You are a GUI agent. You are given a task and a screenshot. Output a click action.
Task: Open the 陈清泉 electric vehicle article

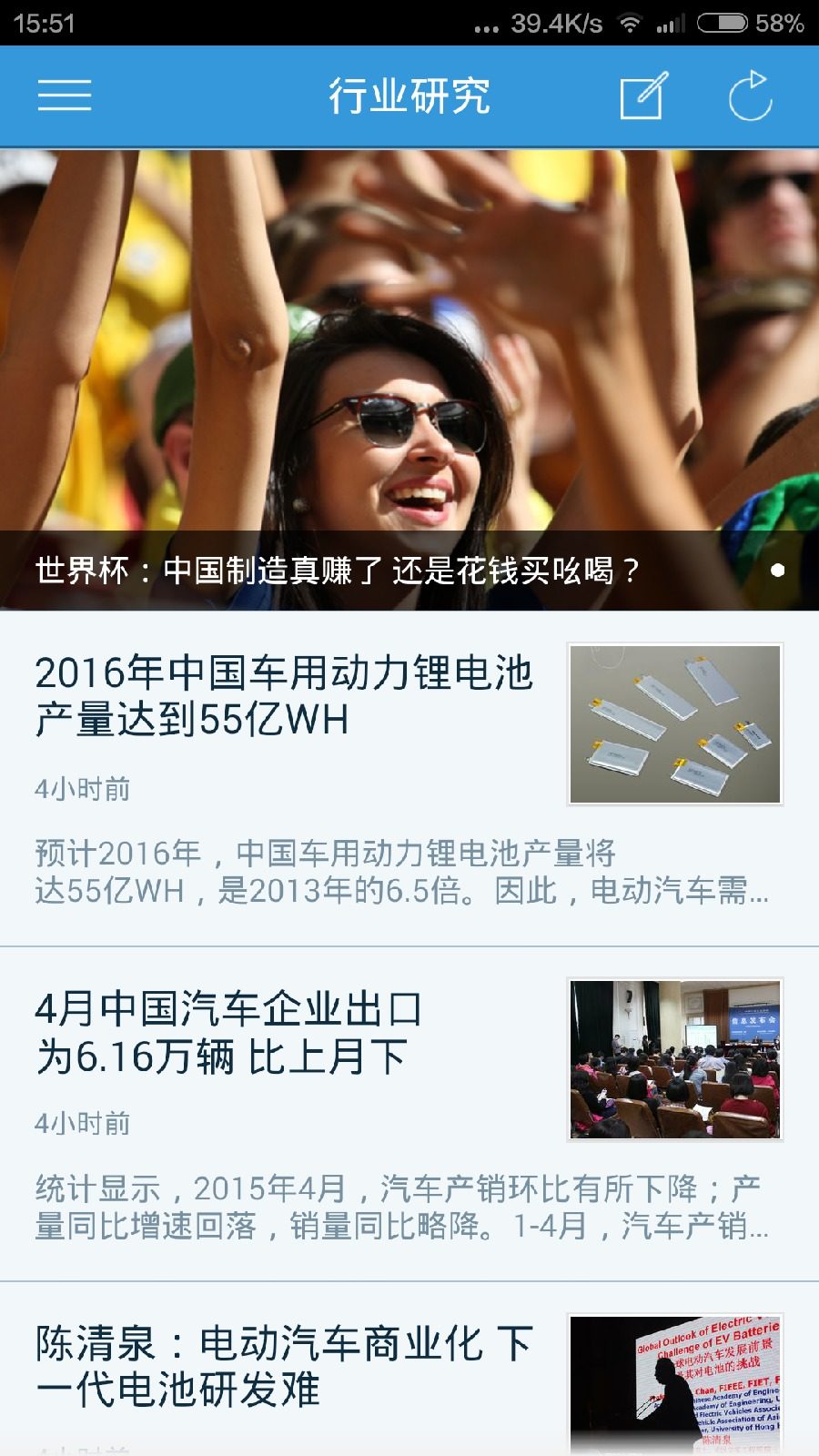[284, 1366]
